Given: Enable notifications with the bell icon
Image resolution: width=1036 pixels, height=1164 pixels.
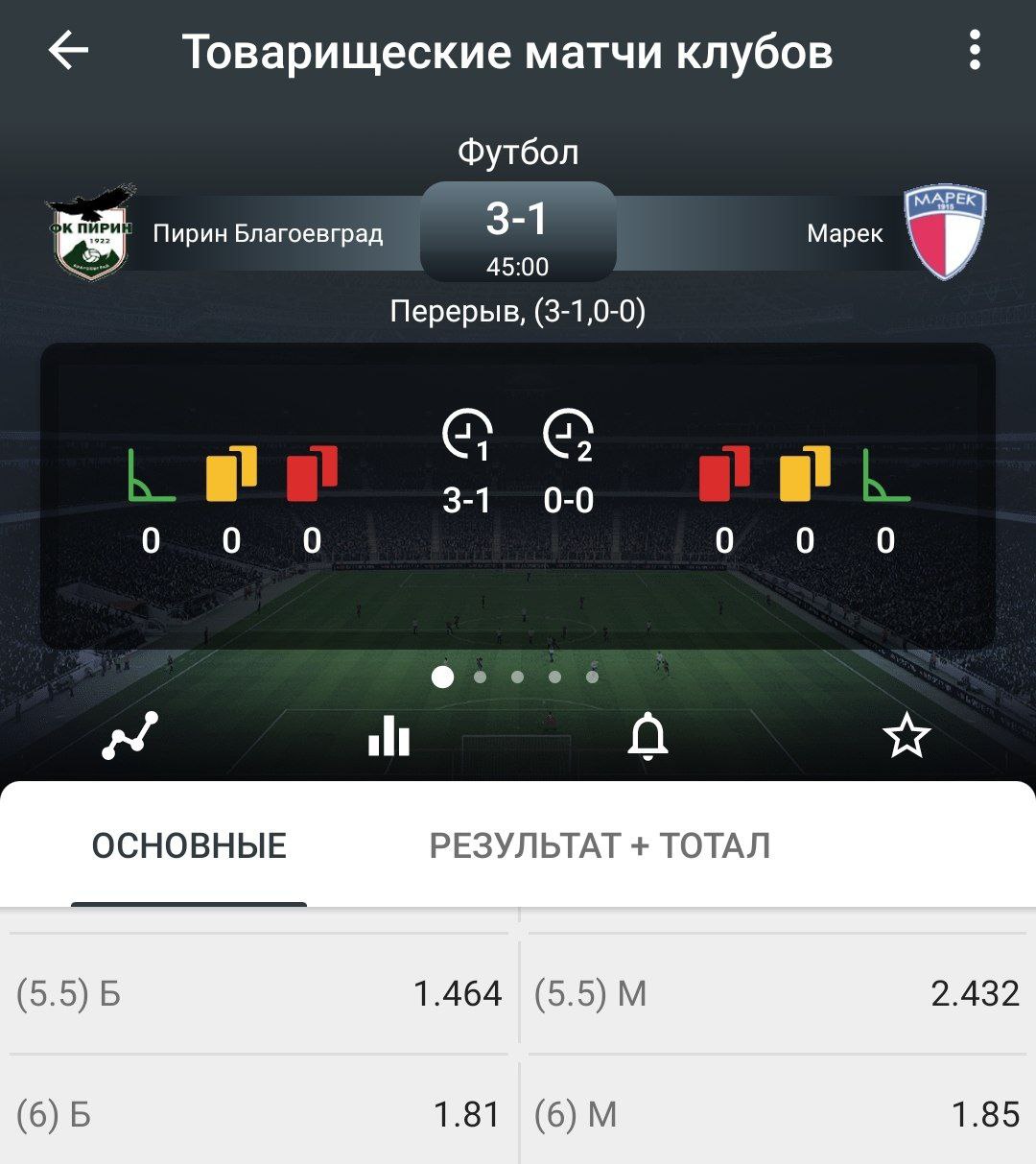Looking at the screenshot, I should point(647,737).
